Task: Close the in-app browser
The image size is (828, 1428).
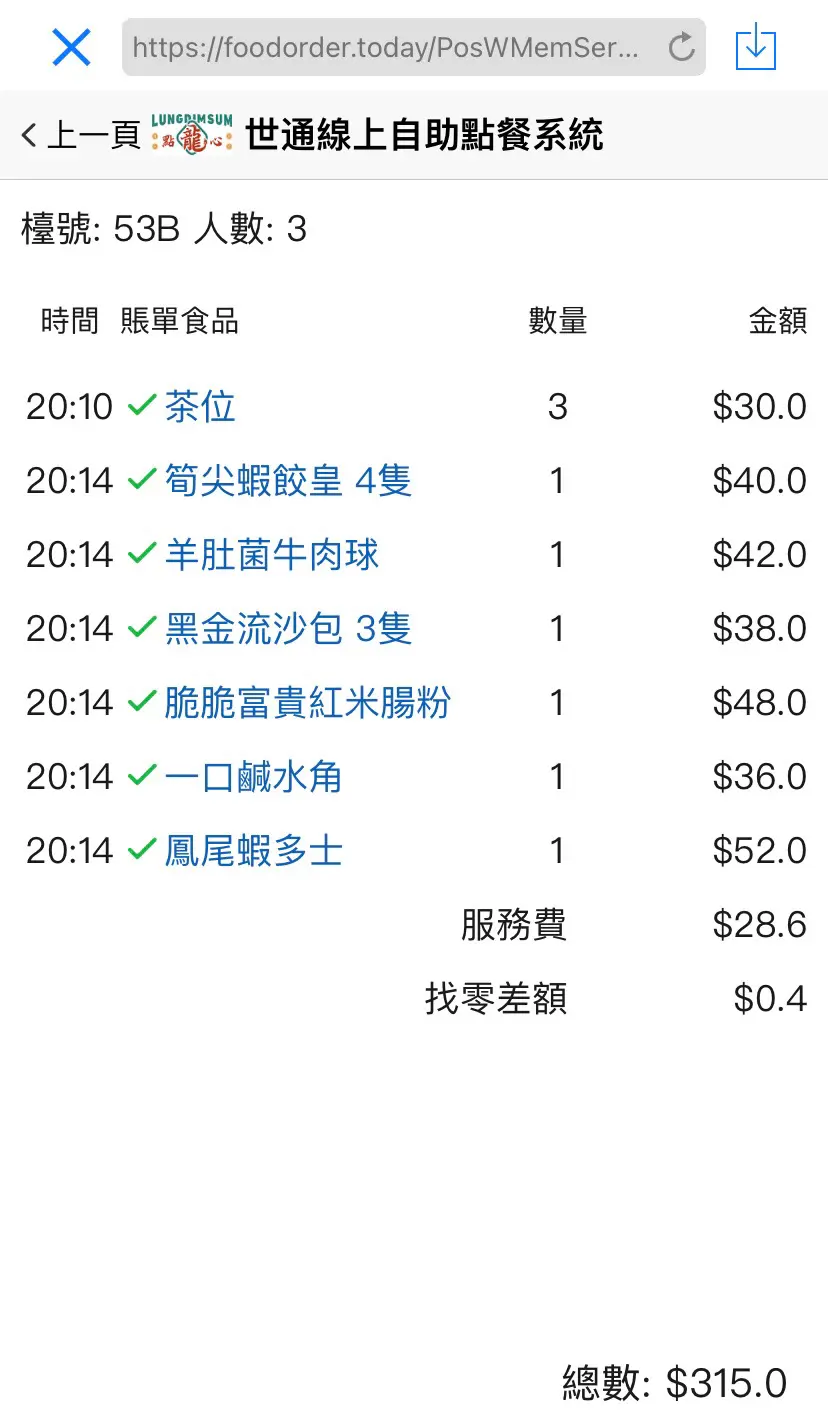Action: tap(71, 47)
